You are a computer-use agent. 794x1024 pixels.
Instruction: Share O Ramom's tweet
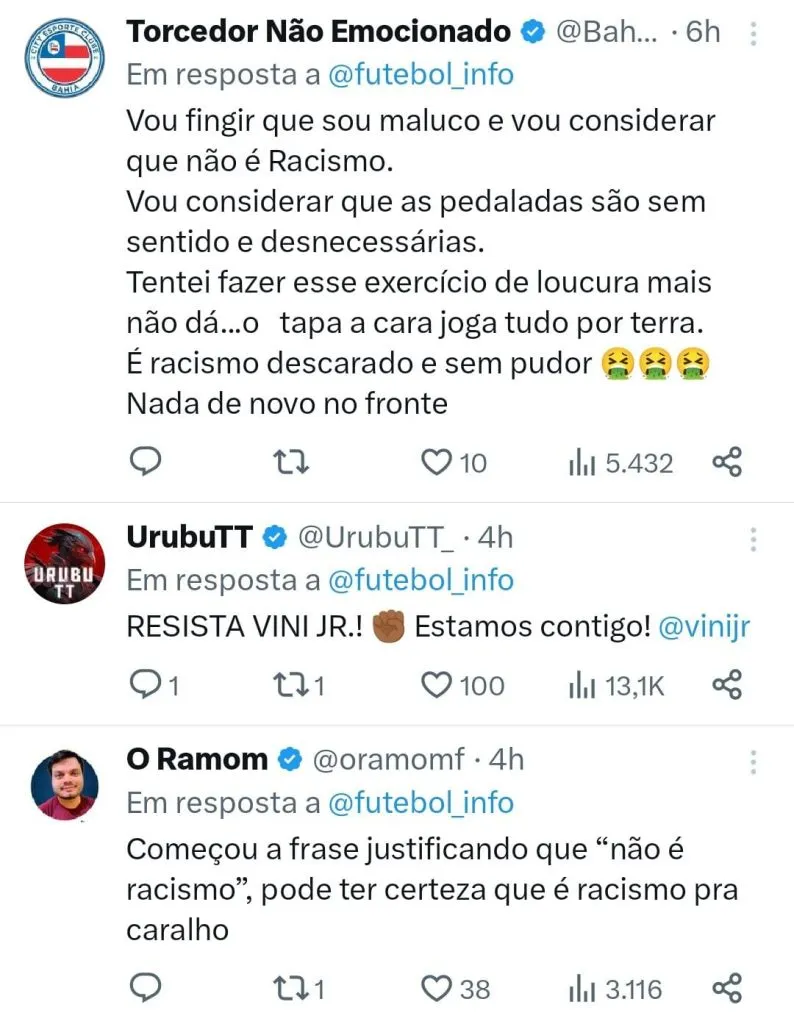[x=726, y=989]
